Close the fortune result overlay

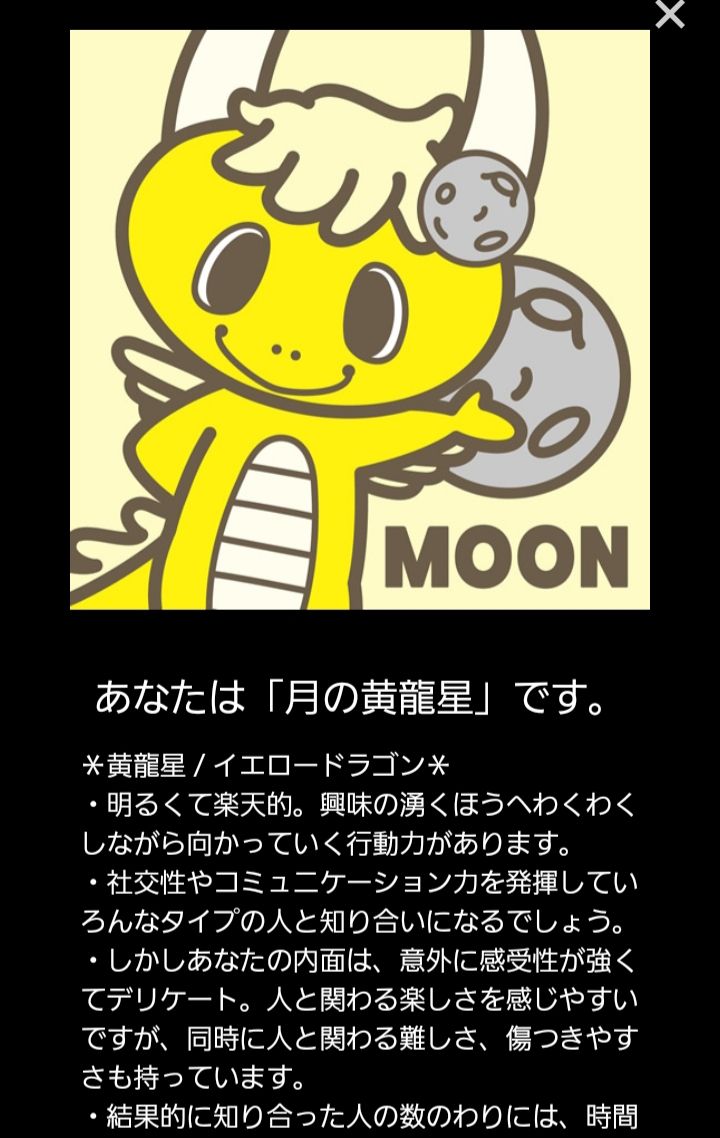[669, 14]
